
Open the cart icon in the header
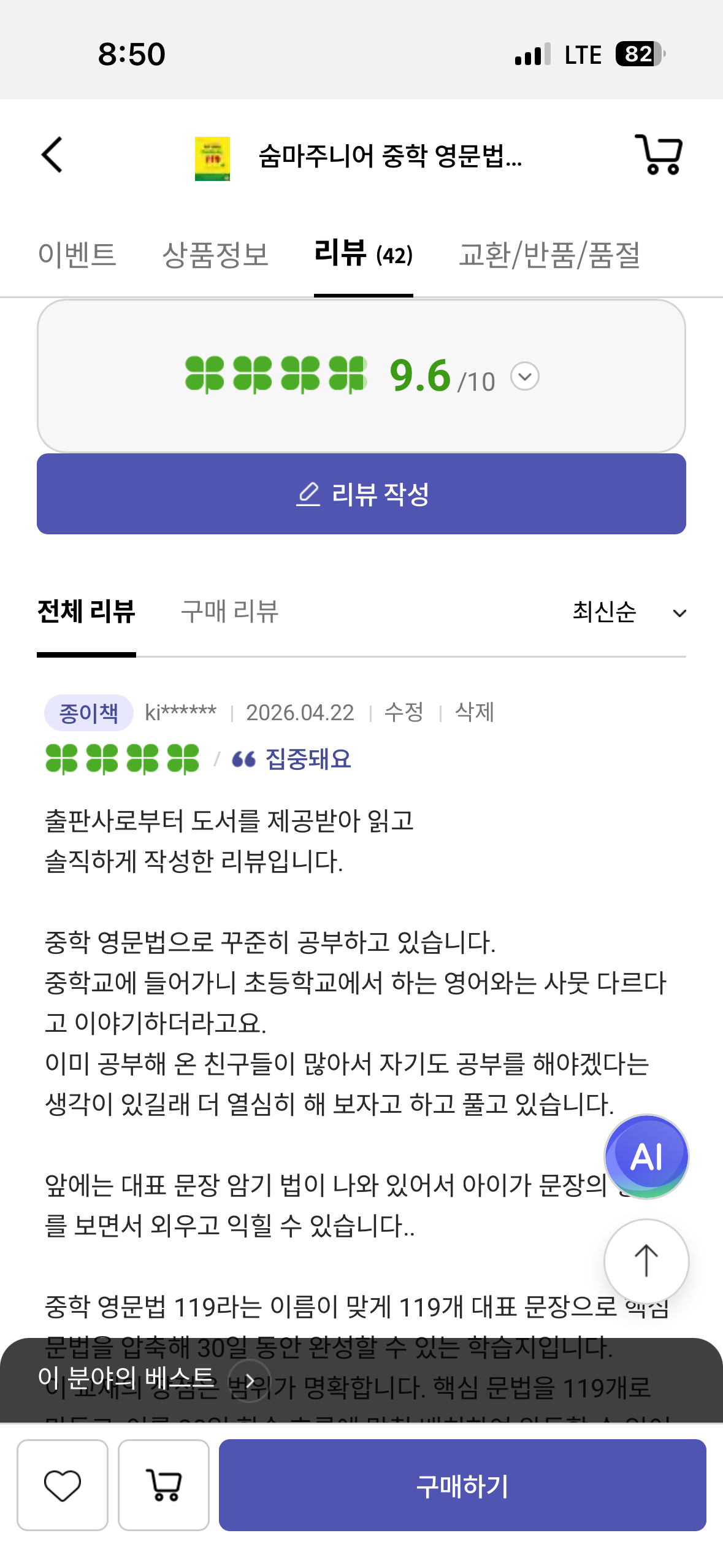pyautogui.click(x=659, y=155)
